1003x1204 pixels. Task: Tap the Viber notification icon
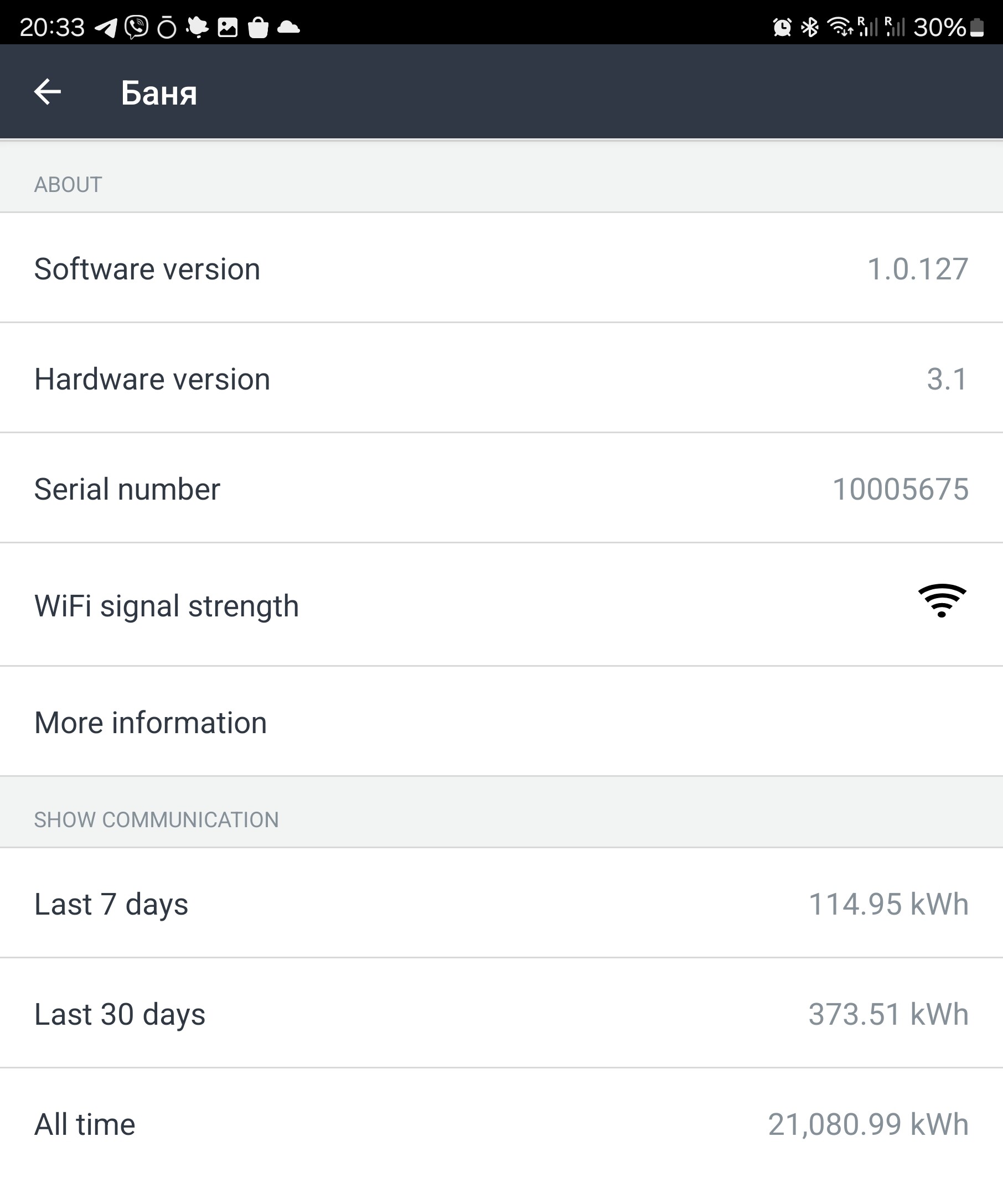tap(136, 27)
